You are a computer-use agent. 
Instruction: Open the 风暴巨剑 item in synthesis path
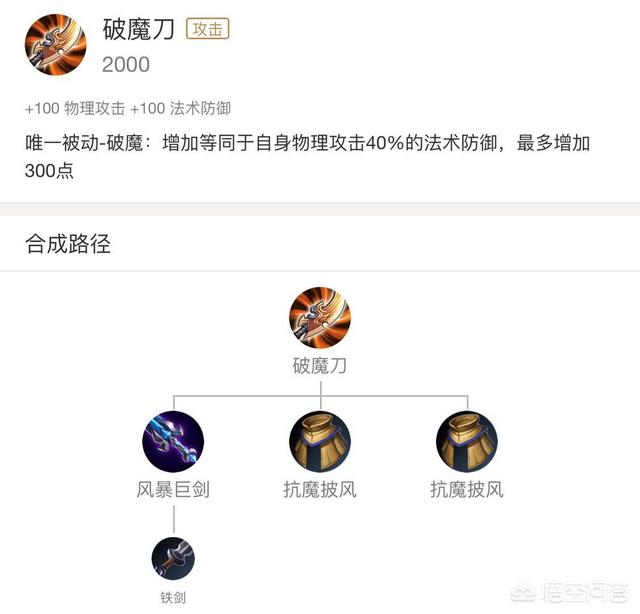(173, 442)
